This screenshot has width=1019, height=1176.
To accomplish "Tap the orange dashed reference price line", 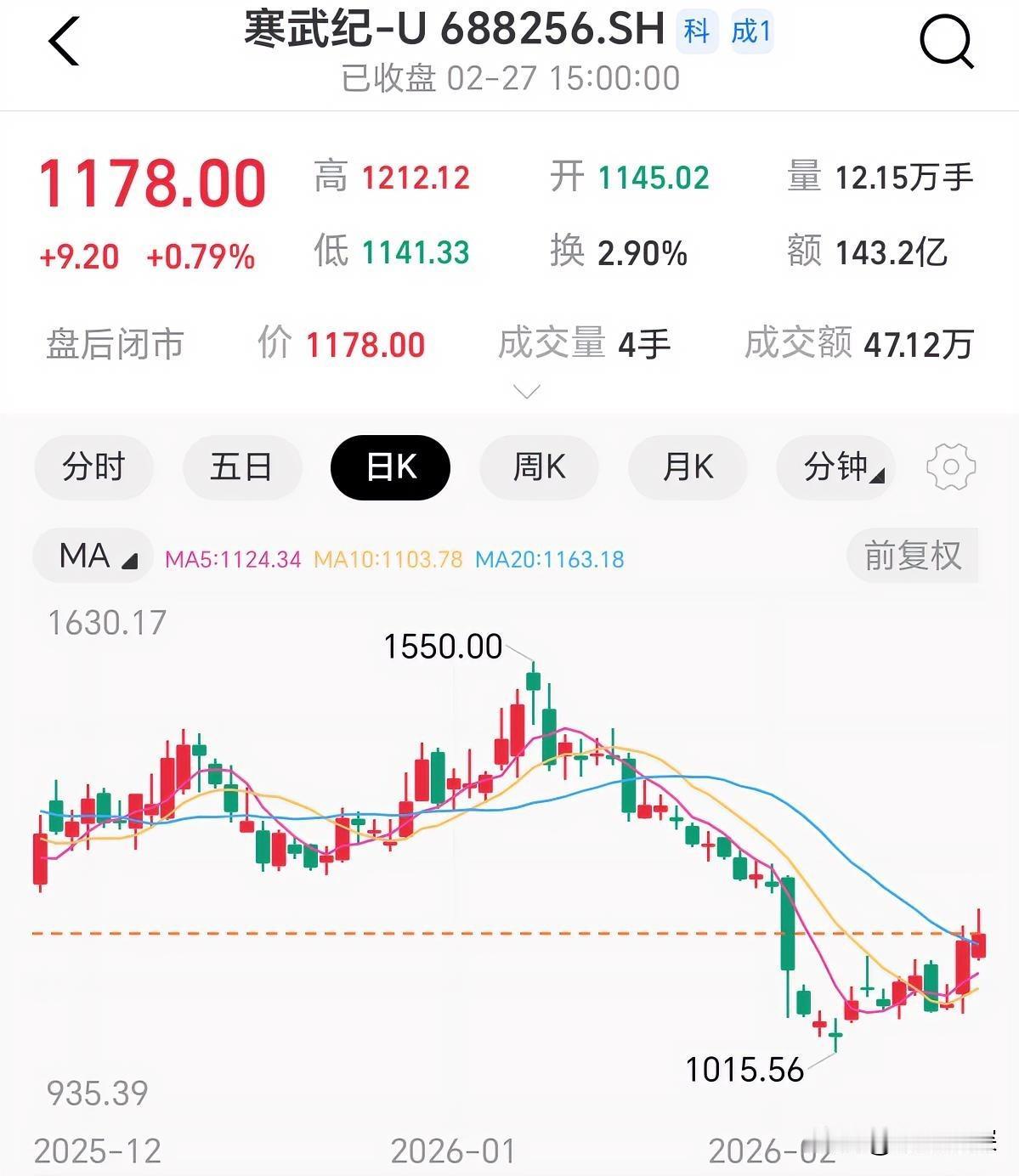I will click(340, 933).
